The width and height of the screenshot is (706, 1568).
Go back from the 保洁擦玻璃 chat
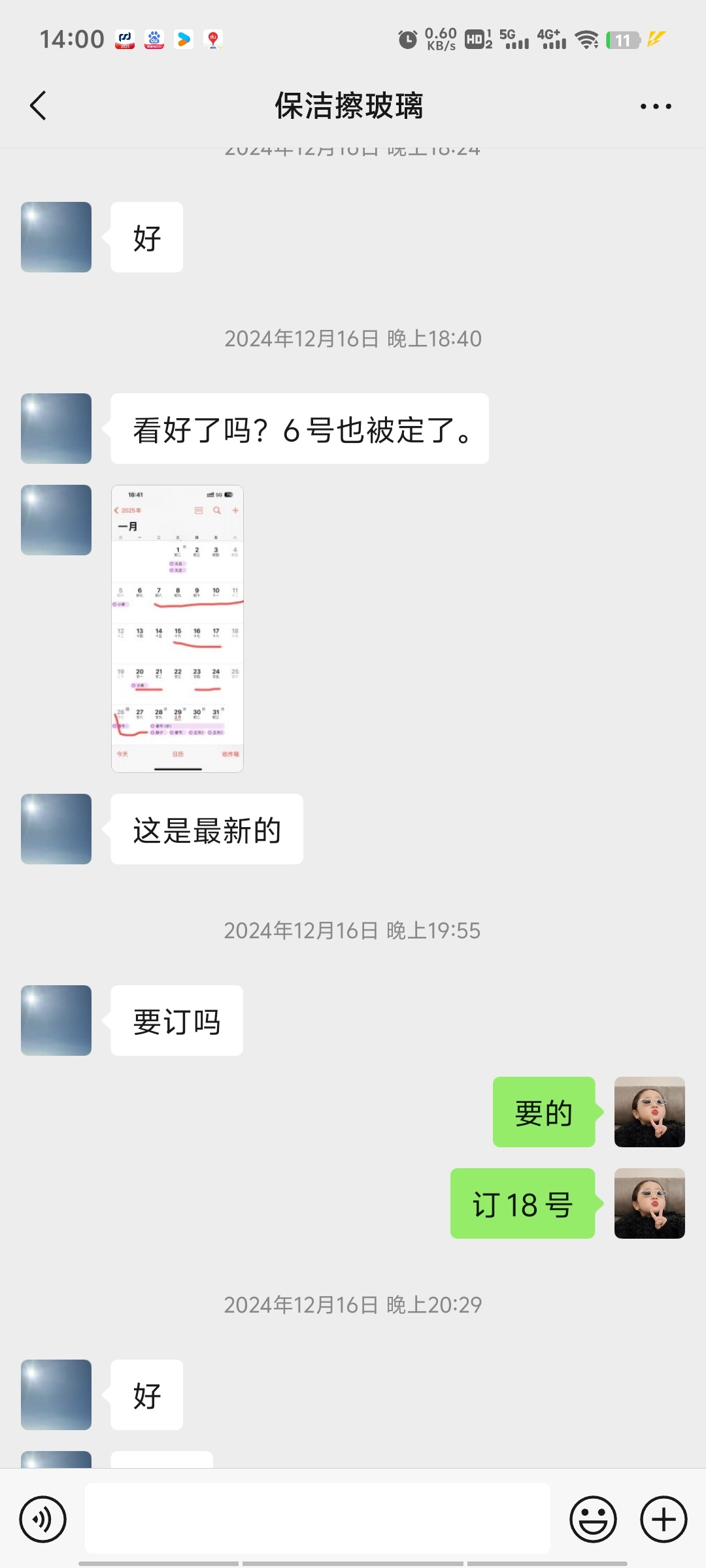[x=39, y=106]
